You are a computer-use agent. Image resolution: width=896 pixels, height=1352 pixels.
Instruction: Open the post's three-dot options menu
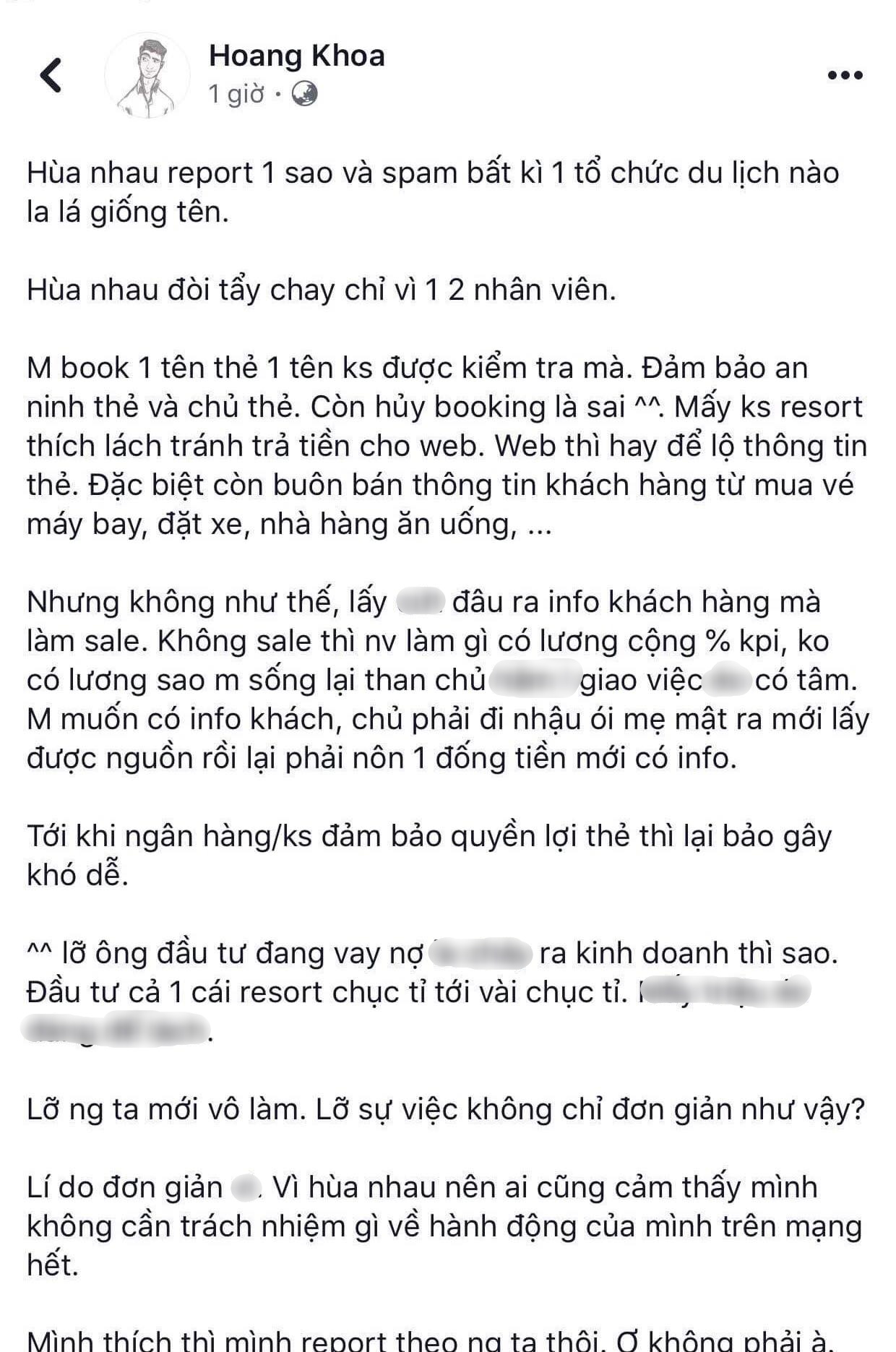tap(845, 74)
